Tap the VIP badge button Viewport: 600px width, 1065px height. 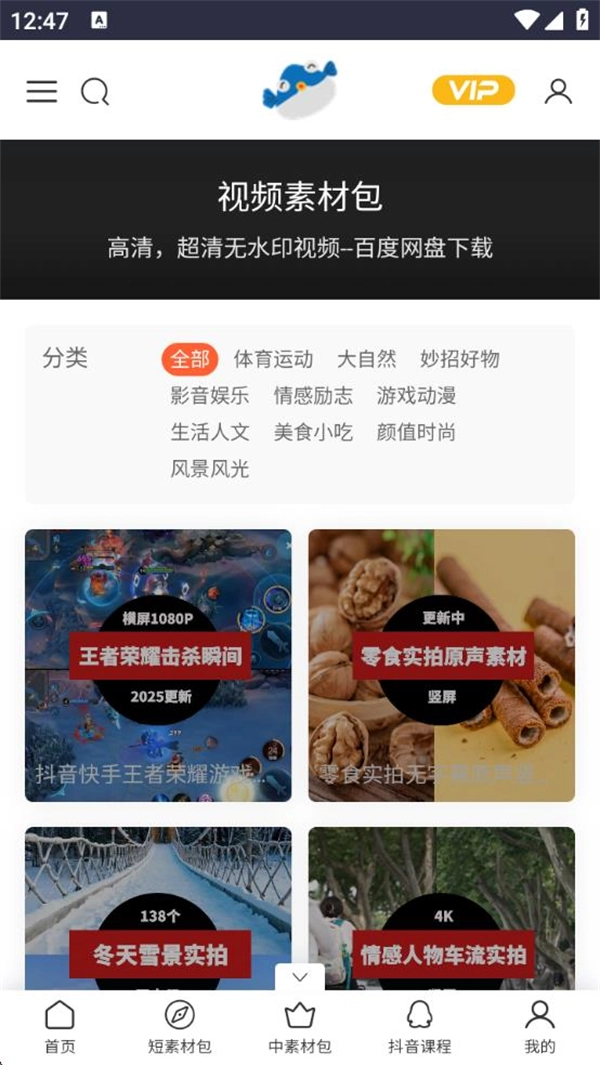(x=473, y=91)
